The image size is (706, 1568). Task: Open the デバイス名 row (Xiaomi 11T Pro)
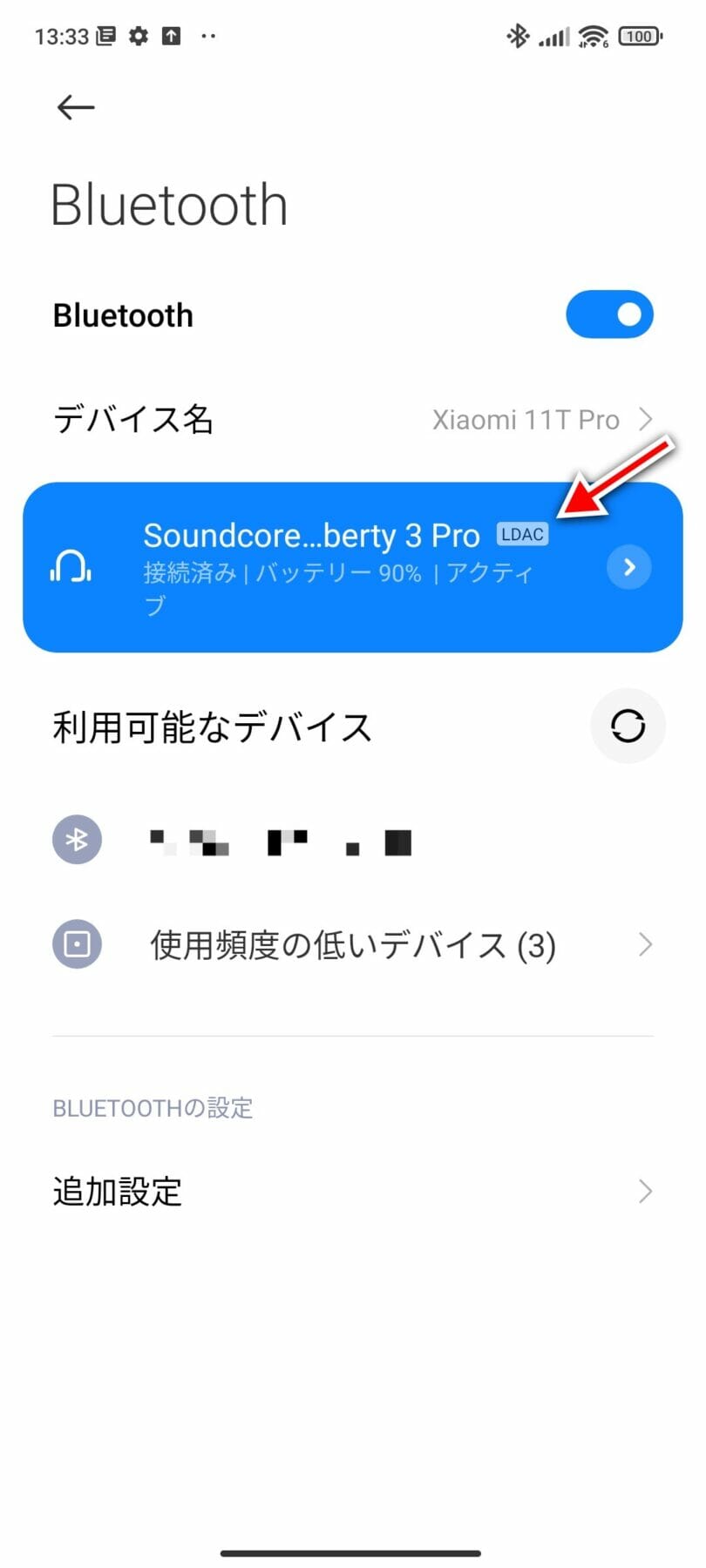point(352,420)
